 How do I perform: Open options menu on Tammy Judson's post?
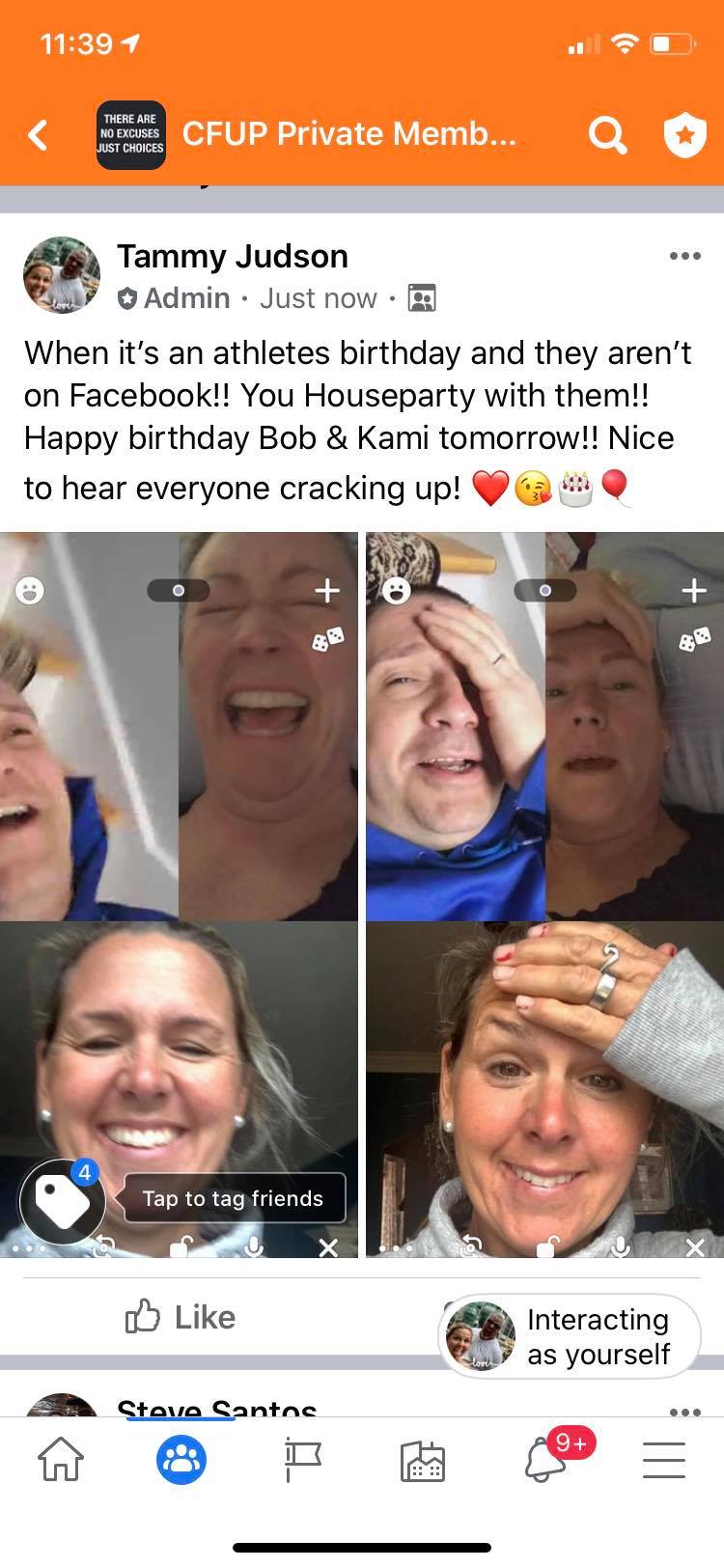(684, 257)
